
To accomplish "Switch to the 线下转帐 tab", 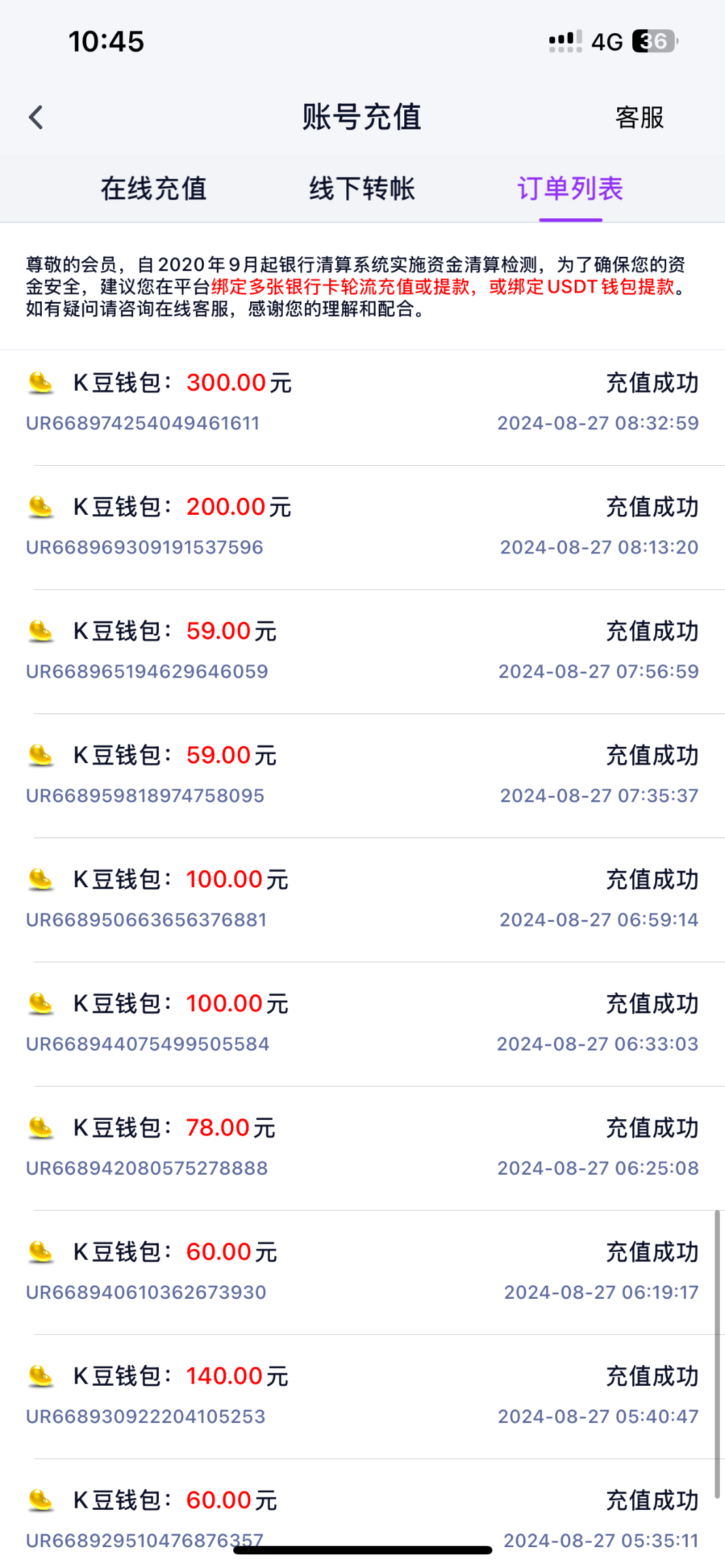I will (362, 189).
